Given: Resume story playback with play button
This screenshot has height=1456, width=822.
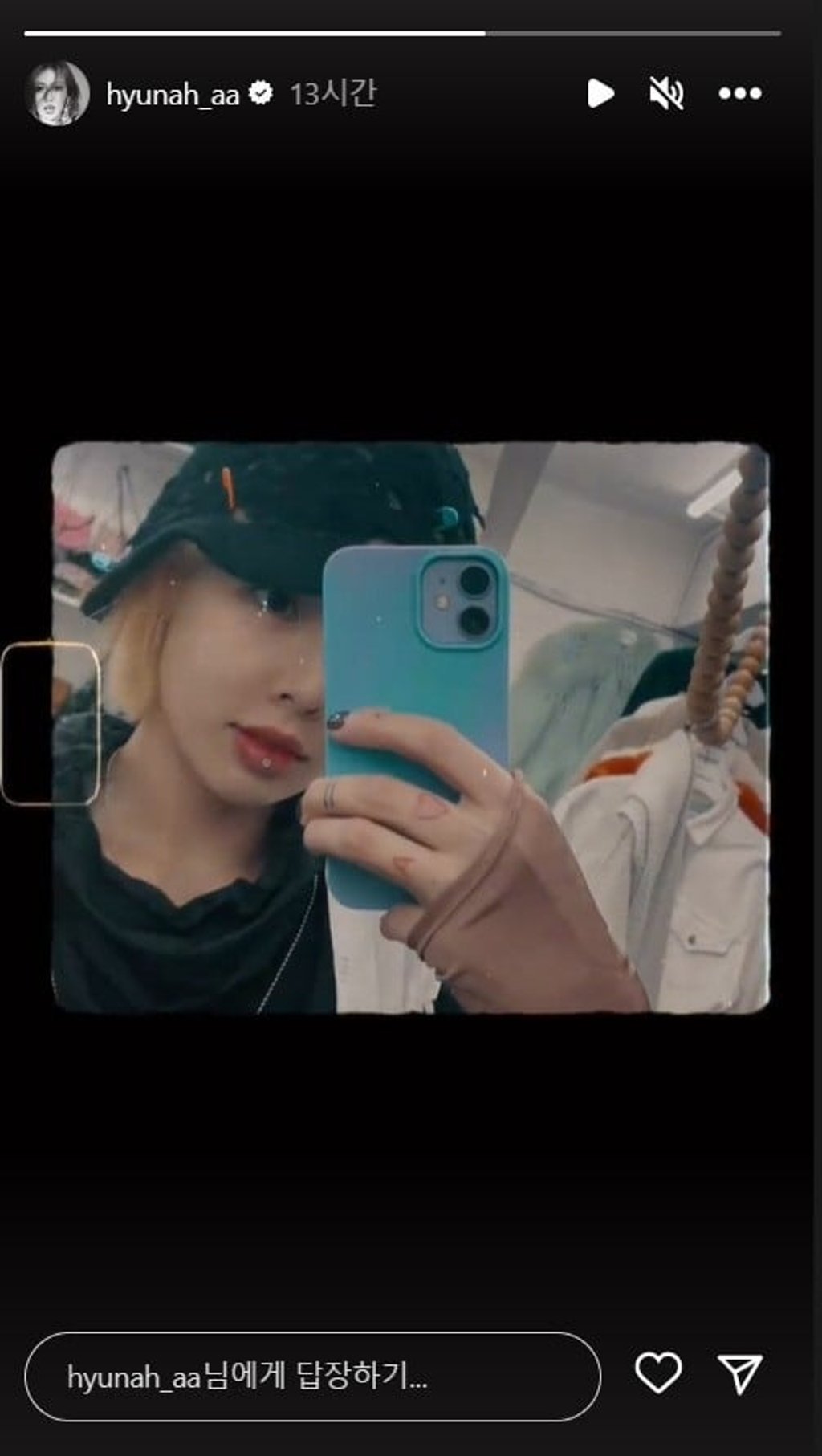Looking at the screenshot, I should coord(600,93).
